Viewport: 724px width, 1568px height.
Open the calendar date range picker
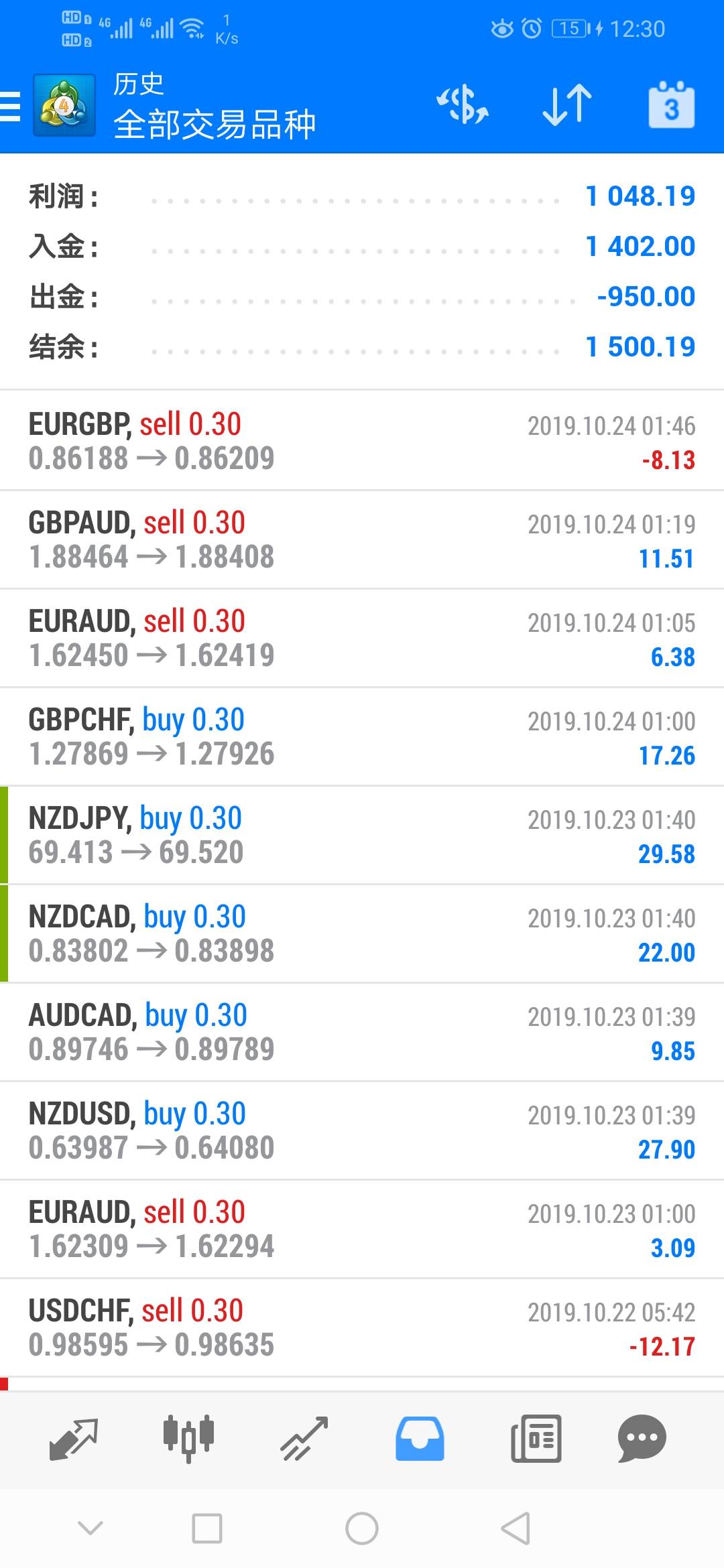coord(671,105)
